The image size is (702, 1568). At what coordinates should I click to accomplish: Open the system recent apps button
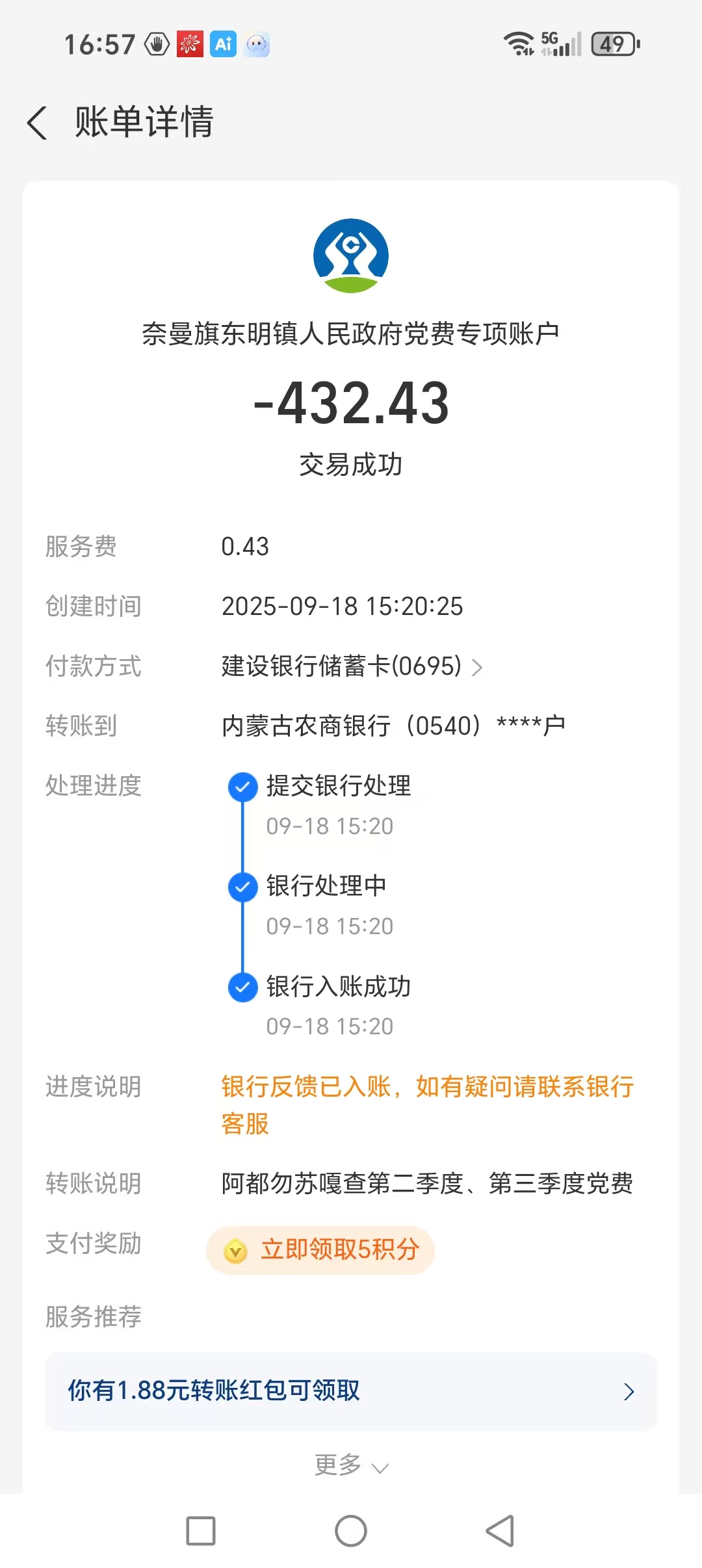pyautogui.click(x=201, y=1531)
